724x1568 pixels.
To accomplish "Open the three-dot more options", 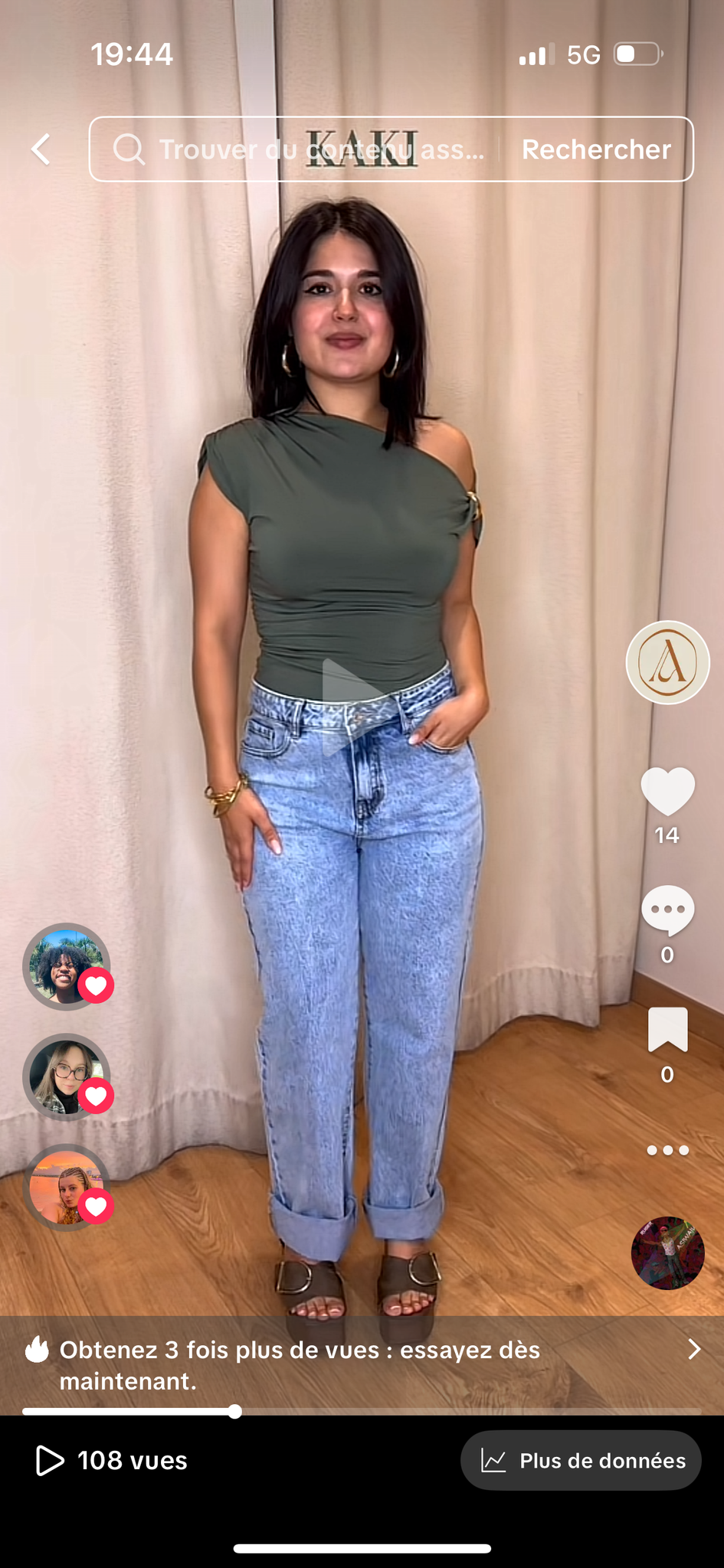I will coord(667,1150).
